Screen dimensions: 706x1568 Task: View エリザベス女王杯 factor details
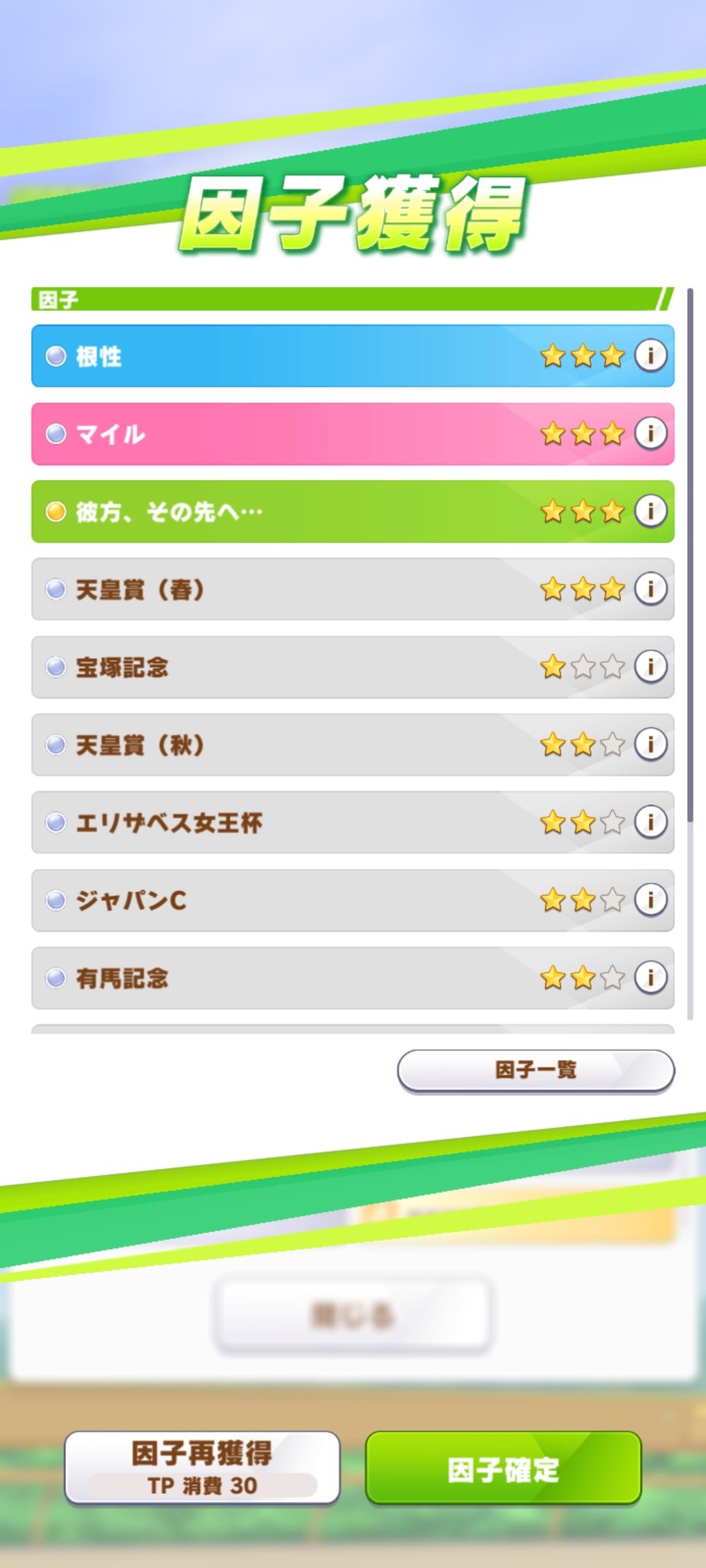[650, 822]
